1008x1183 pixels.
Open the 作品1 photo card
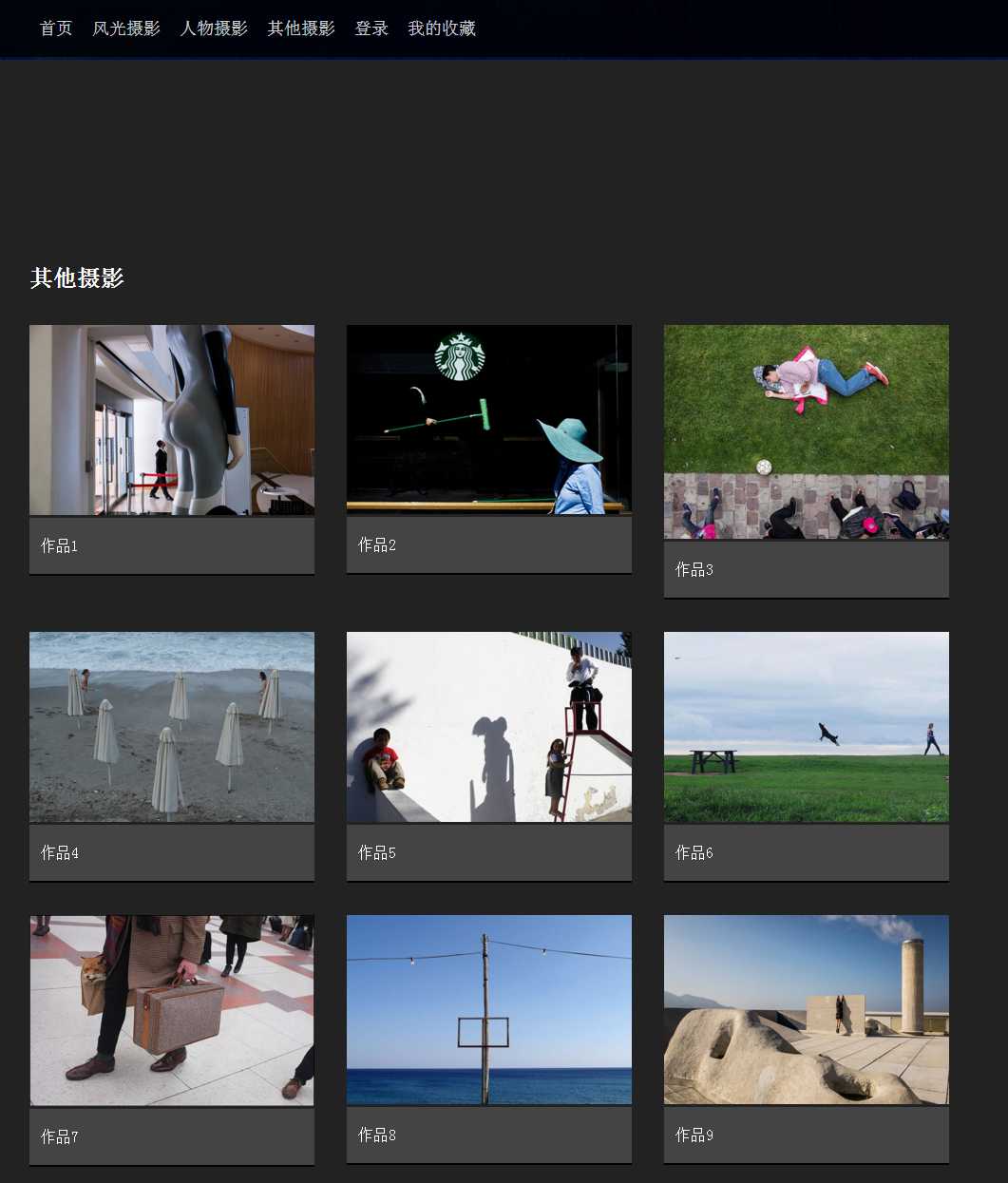(172, 421)
